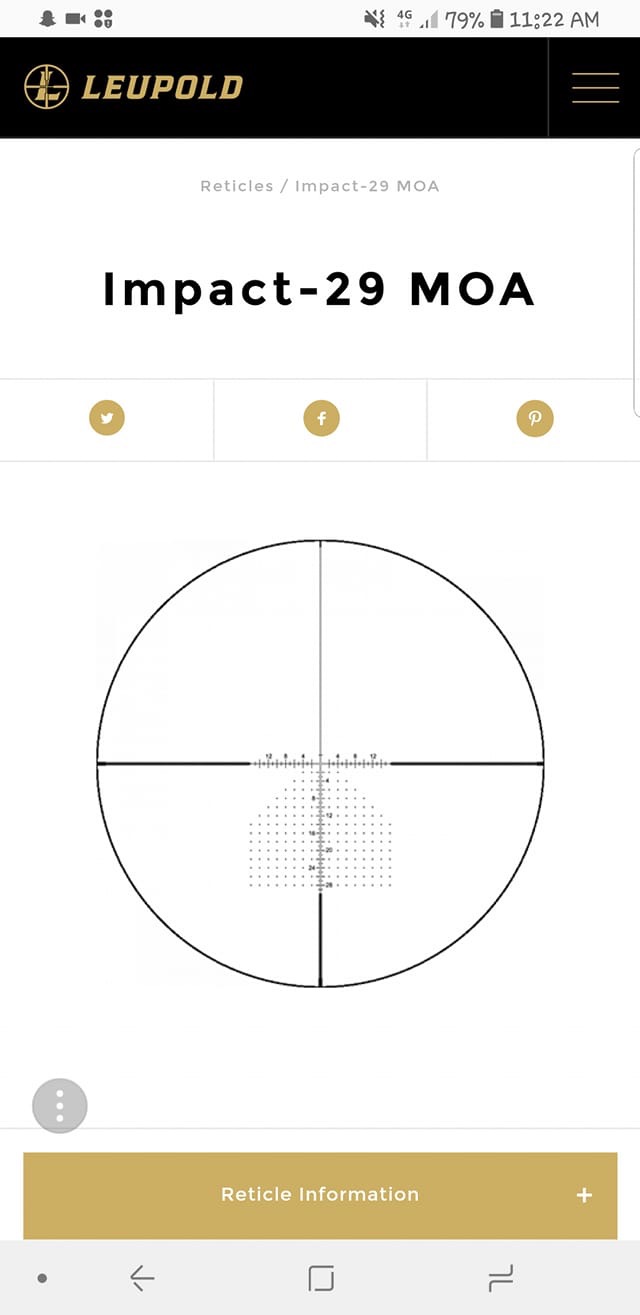The height and width of the screenshot is (1315, 640).
Task: Pin this reticle on Pinterest
Action: pyautogui.click(x=535, y=419)
